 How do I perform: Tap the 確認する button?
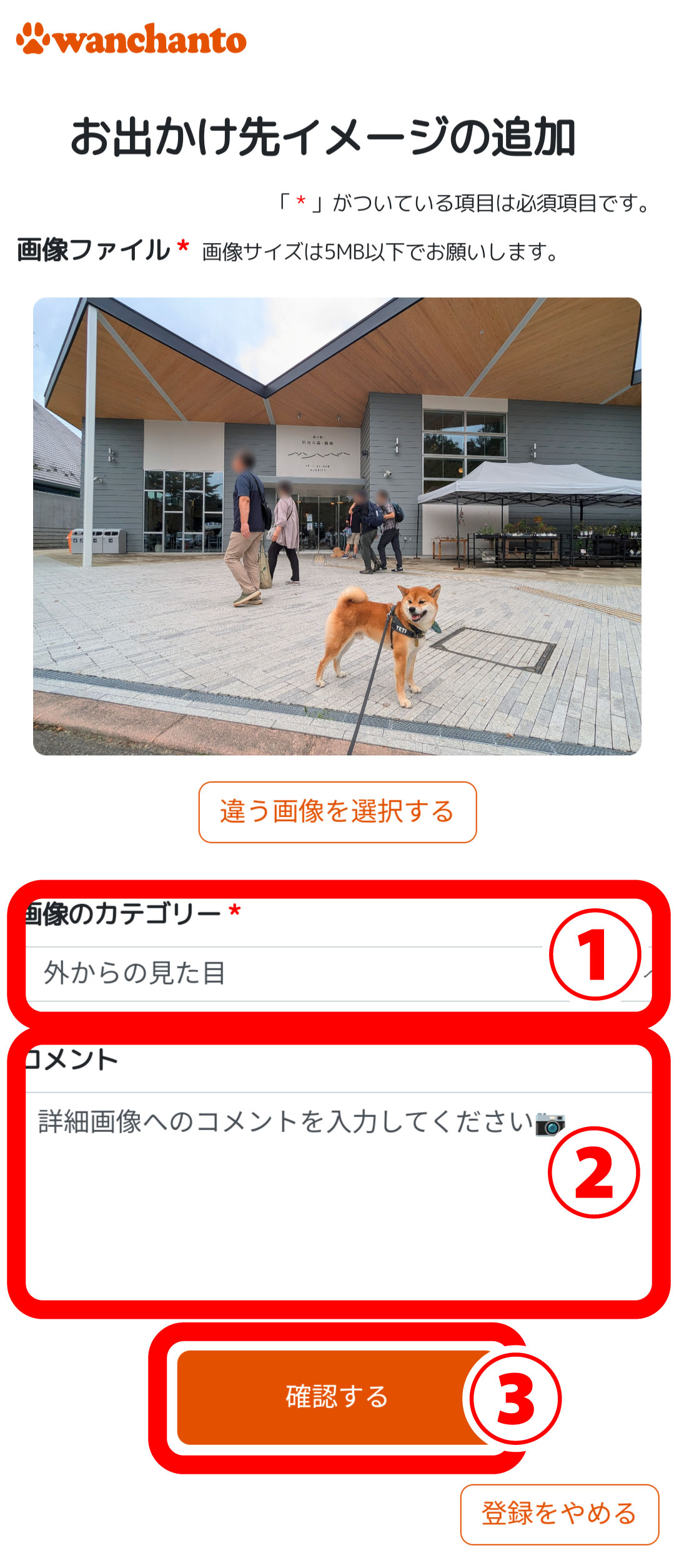(x=325, y=1397)
